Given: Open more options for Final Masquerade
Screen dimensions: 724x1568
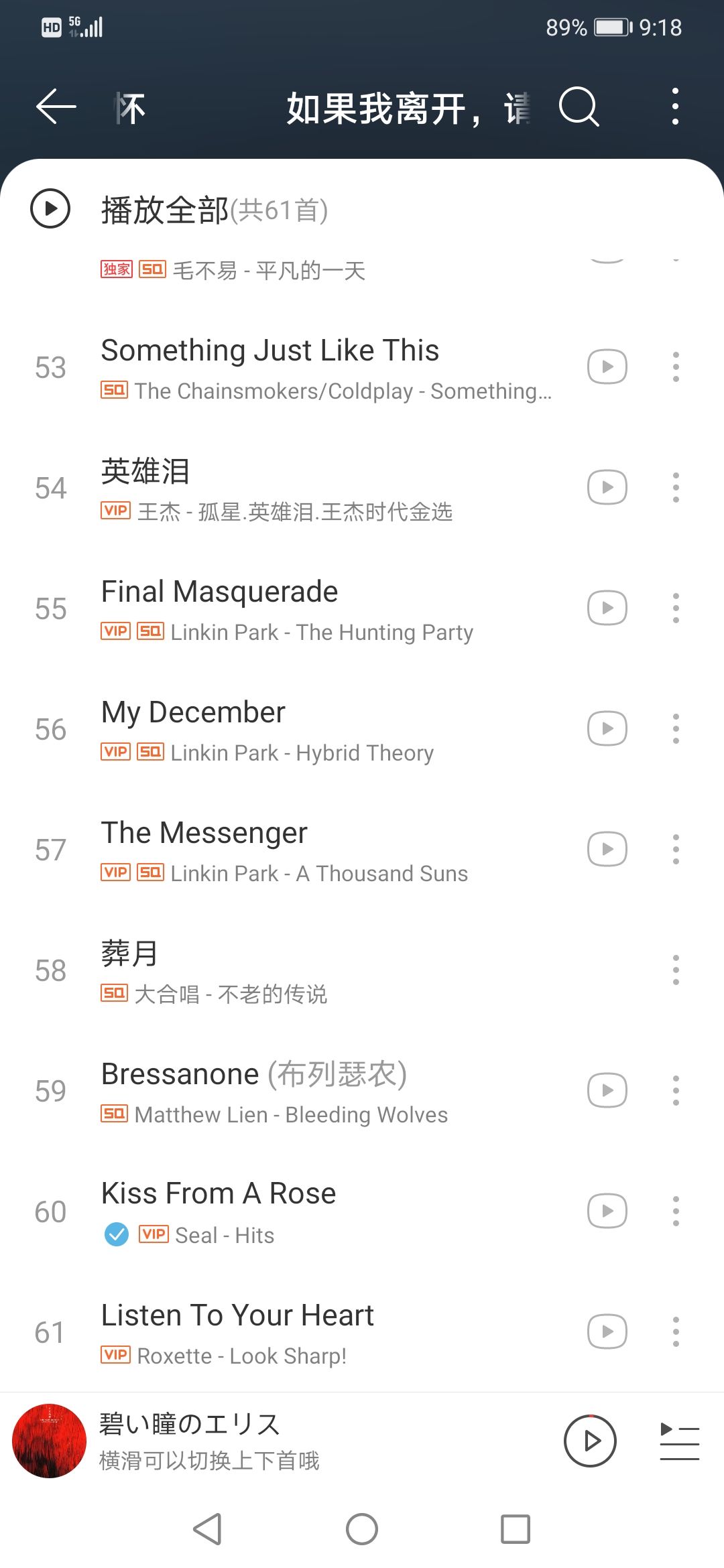Looking at the screenshot, I should click(x=675, y=608).
